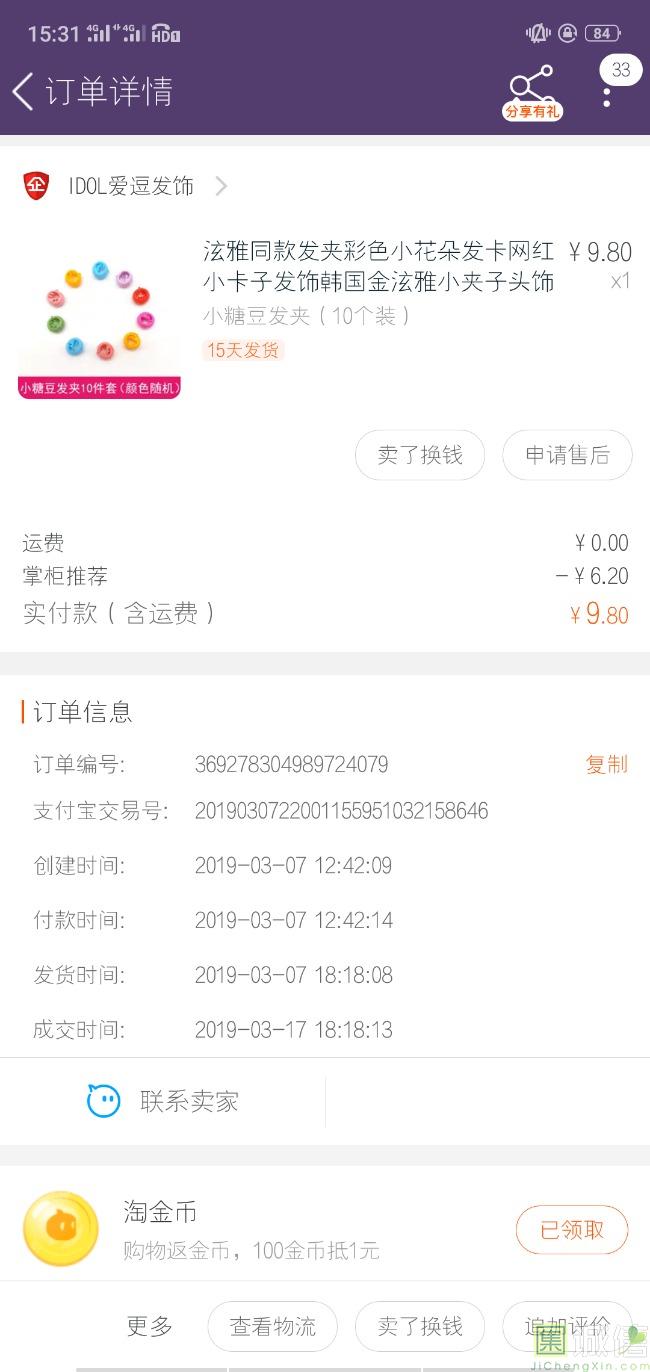Tap 已领取 in the 淘金币 row
Image resolution: width=650 pixels, height=1372 pixels.
click(x=572, y=1230)
